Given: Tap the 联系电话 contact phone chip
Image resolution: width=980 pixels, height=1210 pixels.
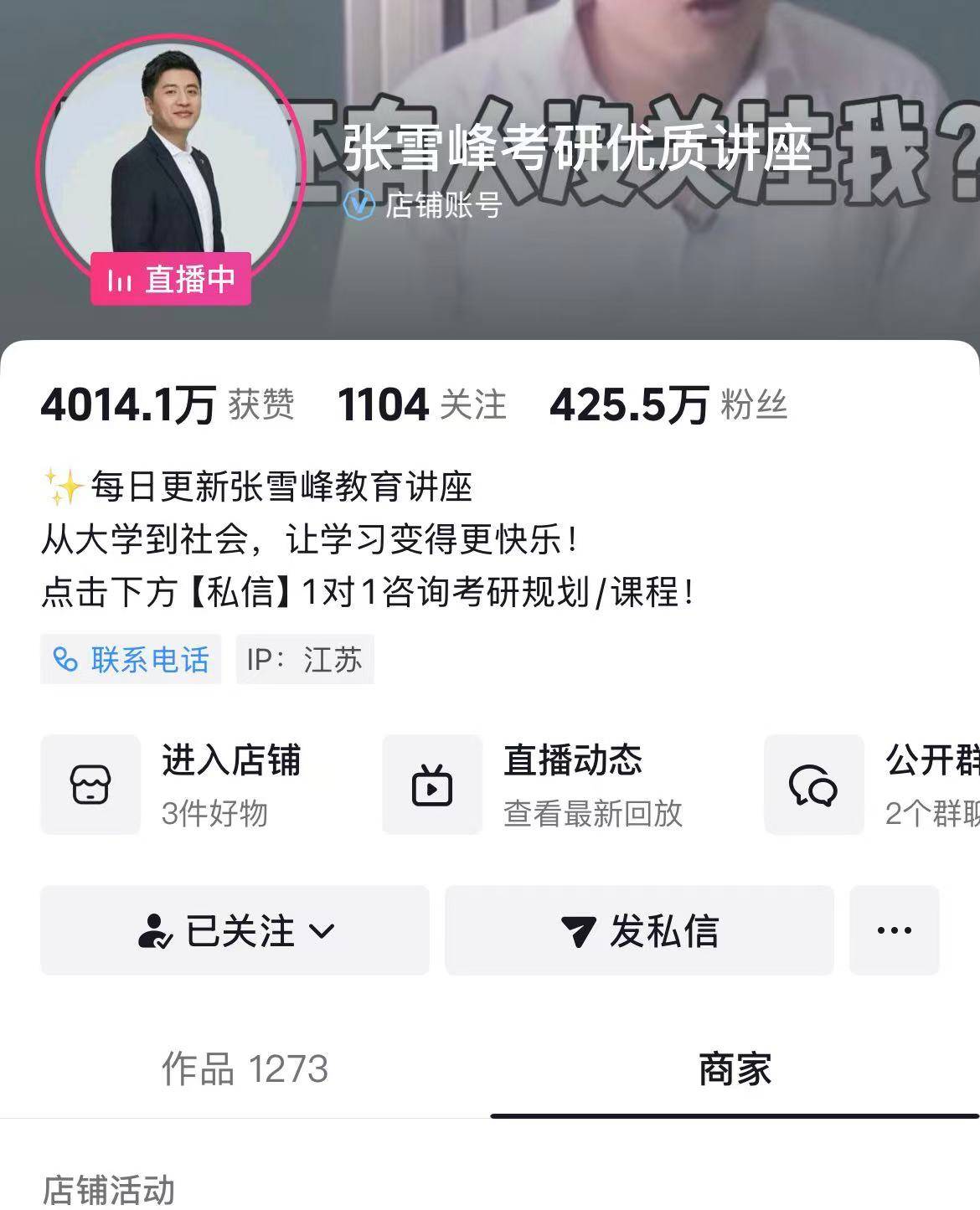Looking at the screenshot, I should click(x=131, y=660).
